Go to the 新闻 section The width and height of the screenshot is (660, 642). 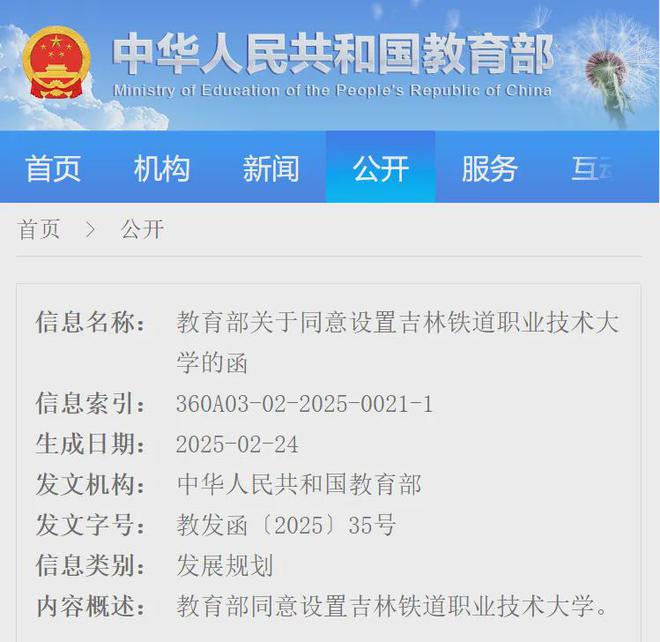pyautogui.click(x=271, y=168)
